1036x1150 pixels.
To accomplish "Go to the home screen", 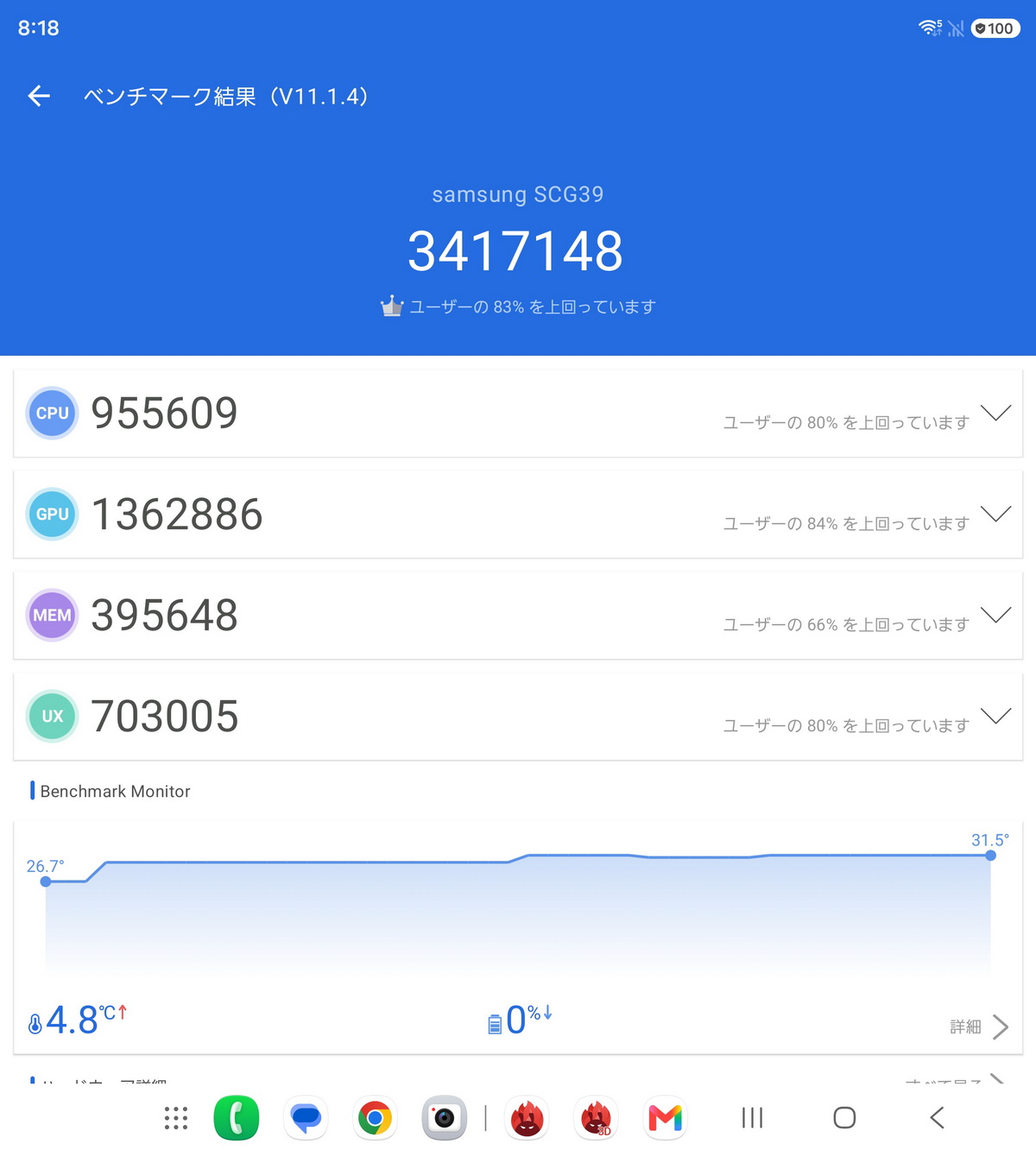I will [844, 1118].
